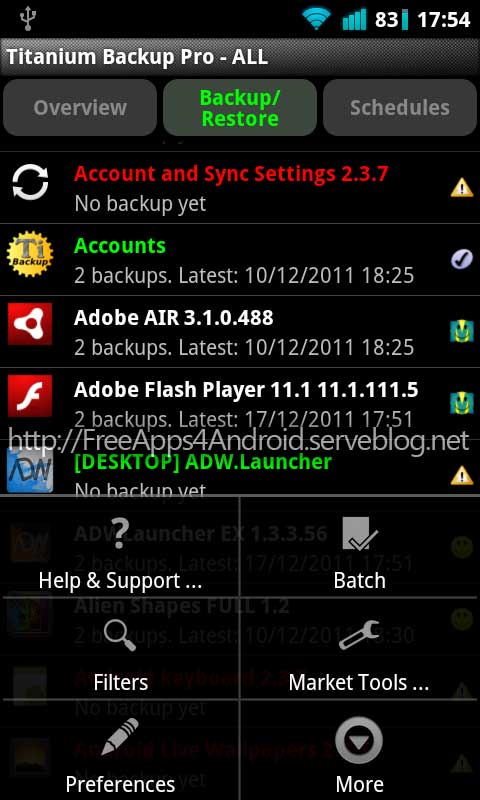This screenshot has width=480, height=800.
Task: Open Filters from the options menu
Action: coord(120,648)
